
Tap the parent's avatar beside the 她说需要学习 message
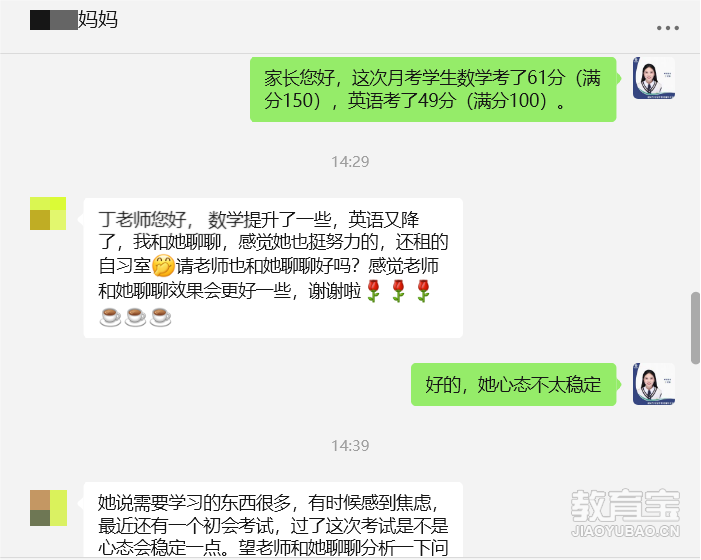coord(48,508)
